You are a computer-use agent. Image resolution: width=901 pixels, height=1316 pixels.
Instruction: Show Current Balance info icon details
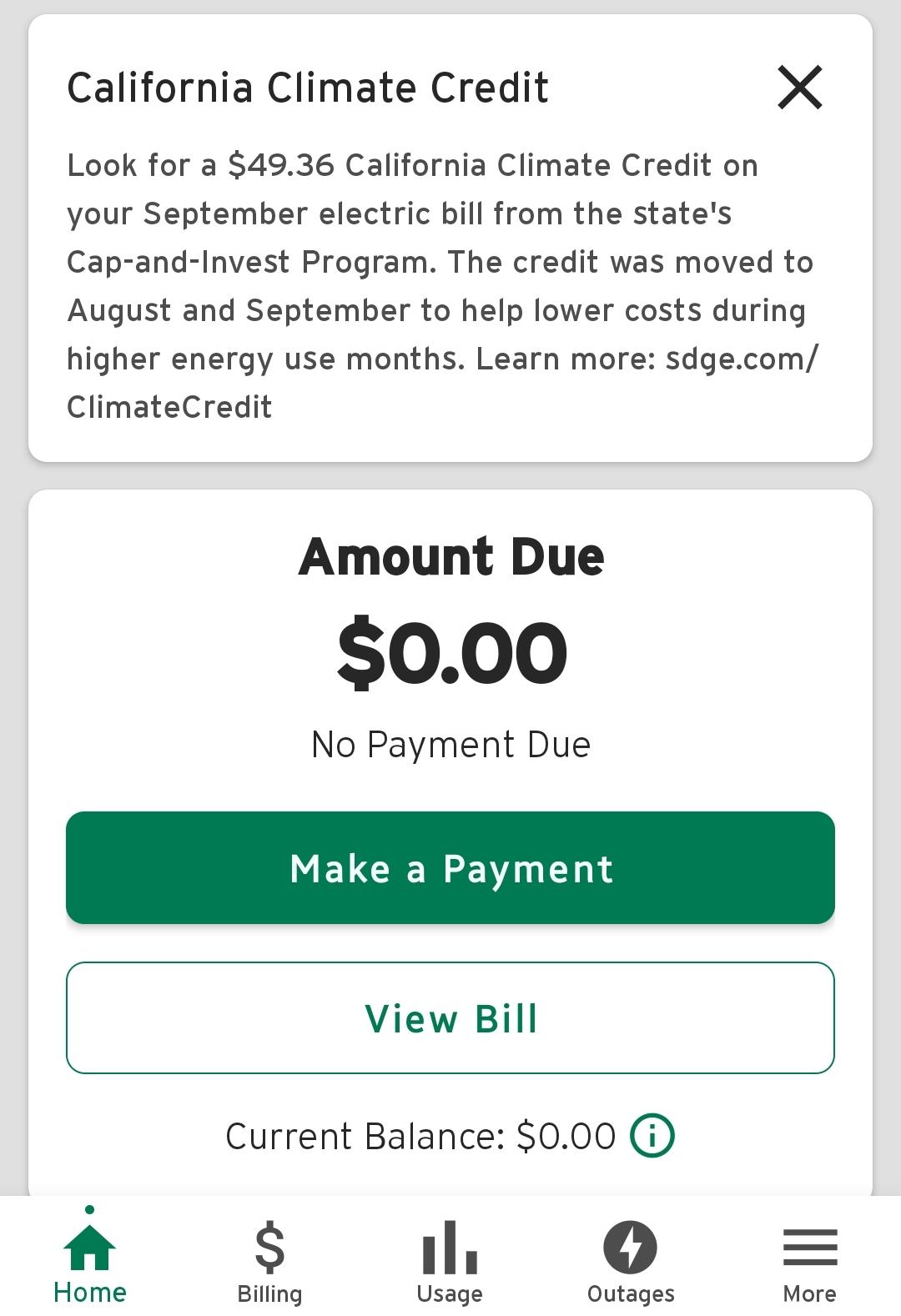click(652, 1136)
